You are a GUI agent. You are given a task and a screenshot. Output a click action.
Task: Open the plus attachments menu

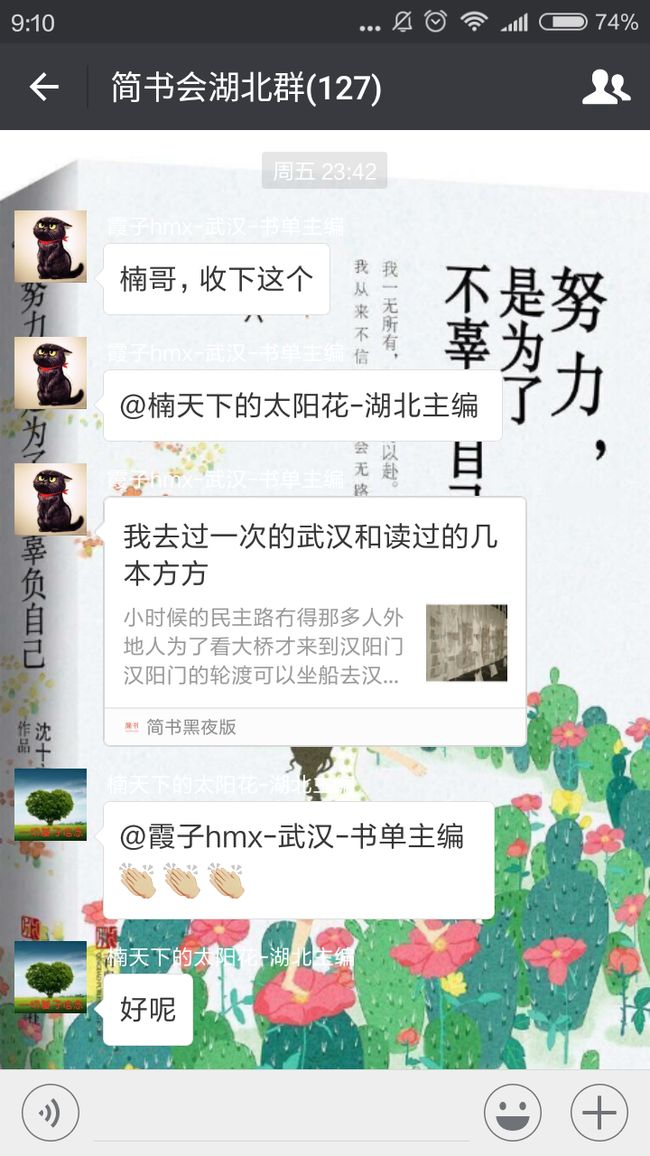pyautogui.click(x=599, y=1113)
